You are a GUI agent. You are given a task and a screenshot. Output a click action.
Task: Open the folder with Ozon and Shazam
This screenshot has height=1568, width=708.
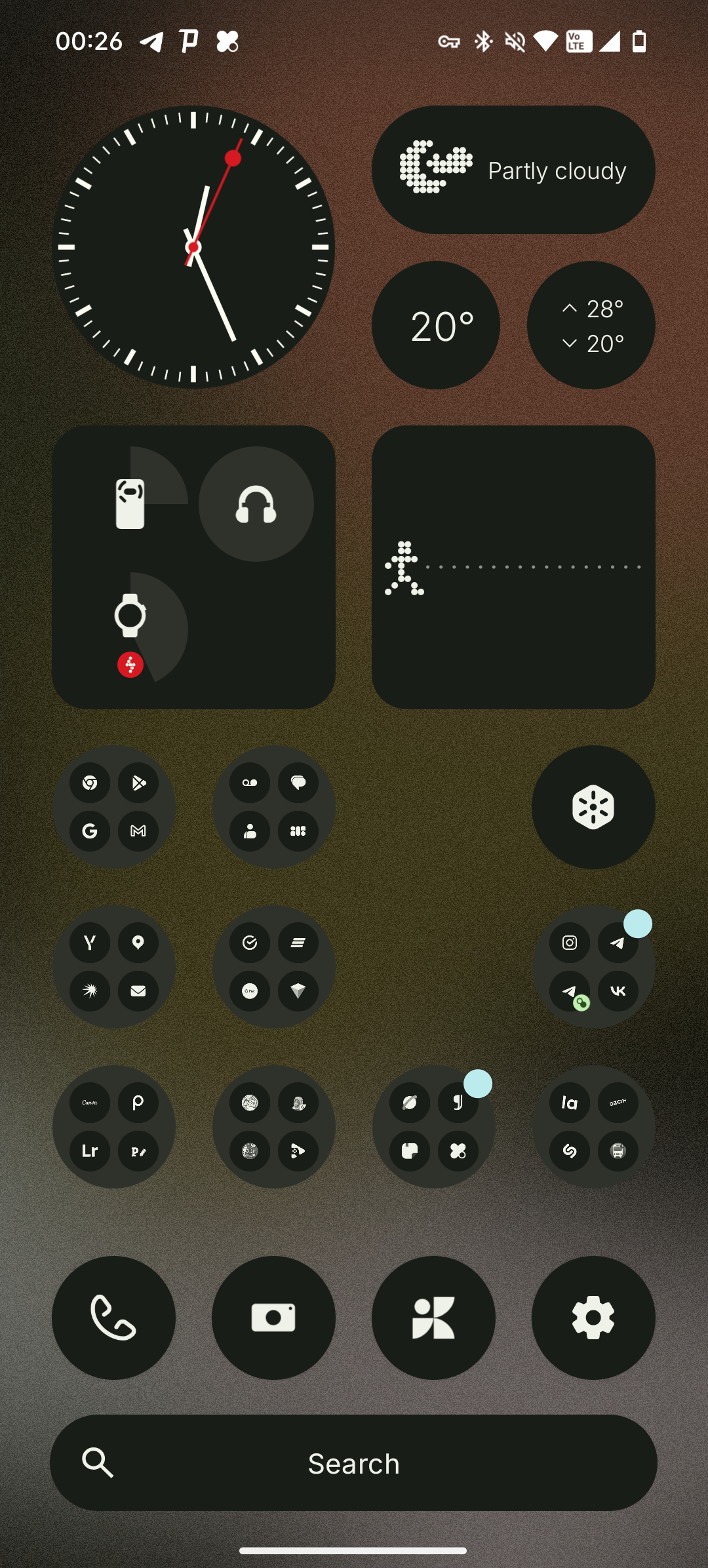pos(593,1127)
